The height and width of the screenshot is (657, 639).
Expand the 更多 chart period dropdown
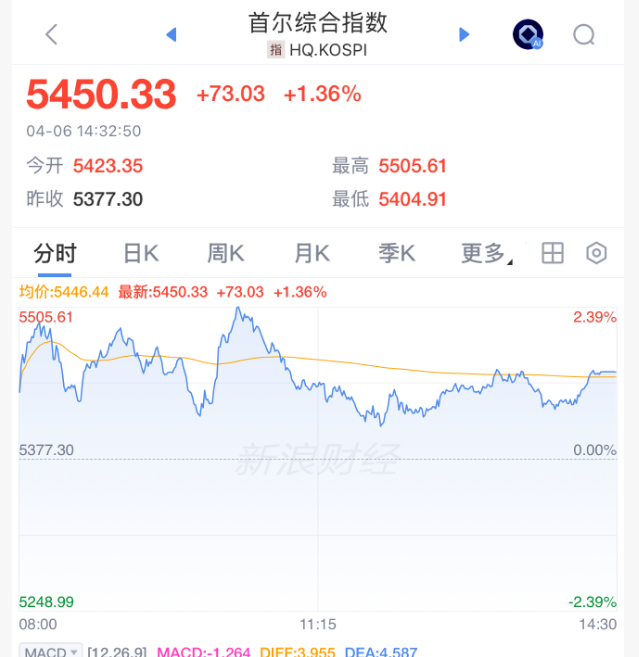coord(486,253)
